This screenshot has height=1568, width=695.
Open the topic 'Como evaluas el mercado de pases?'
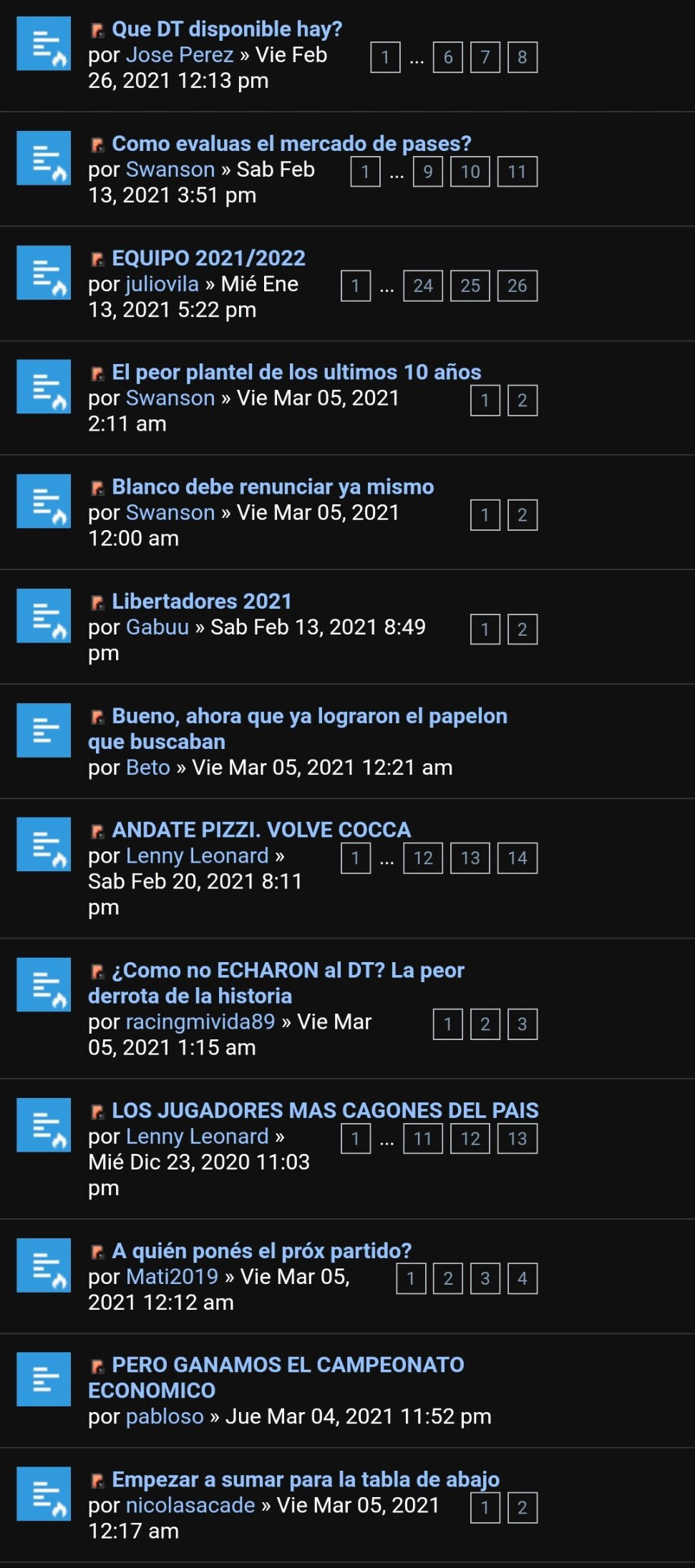[x=291, y=144]
